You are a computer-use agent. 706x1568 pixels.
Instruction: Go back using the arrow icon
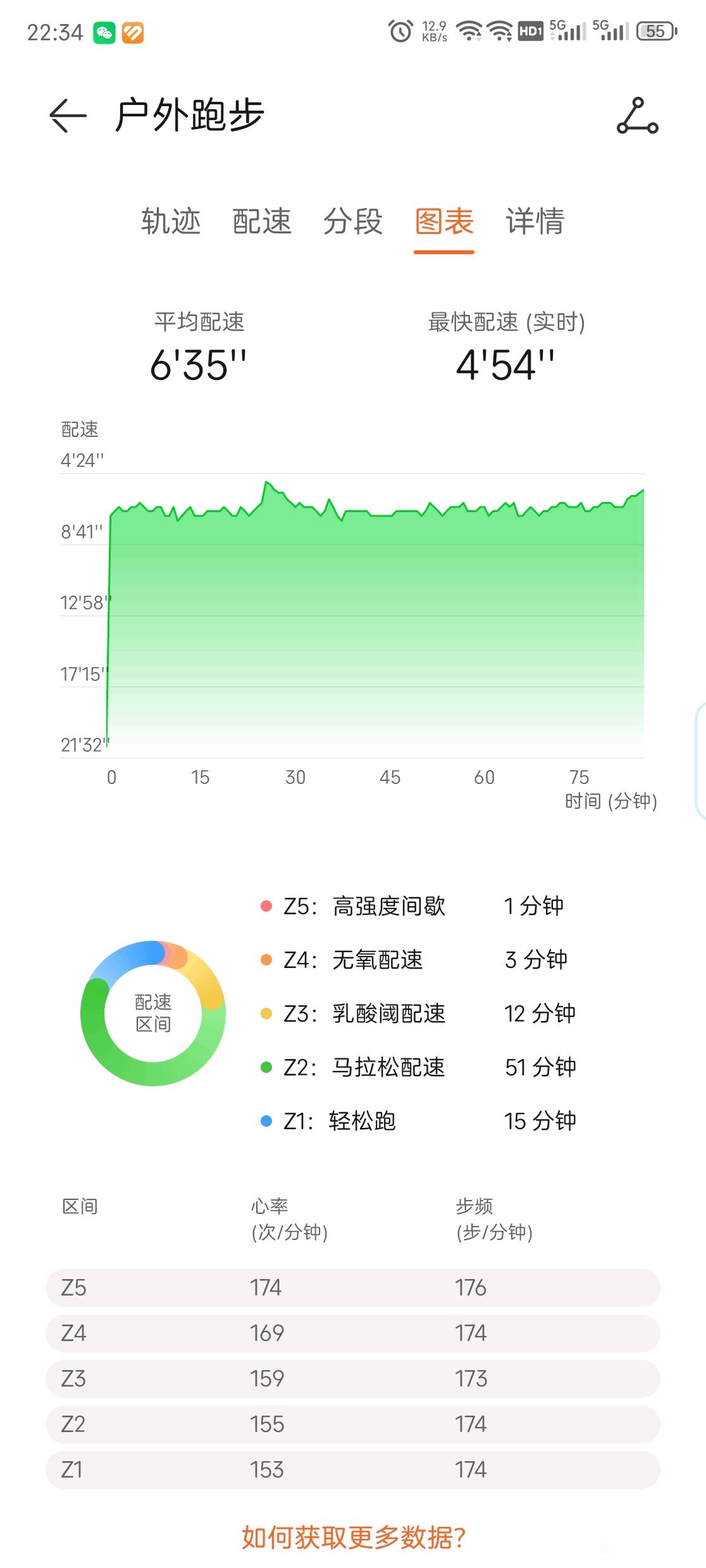point(68,116)
